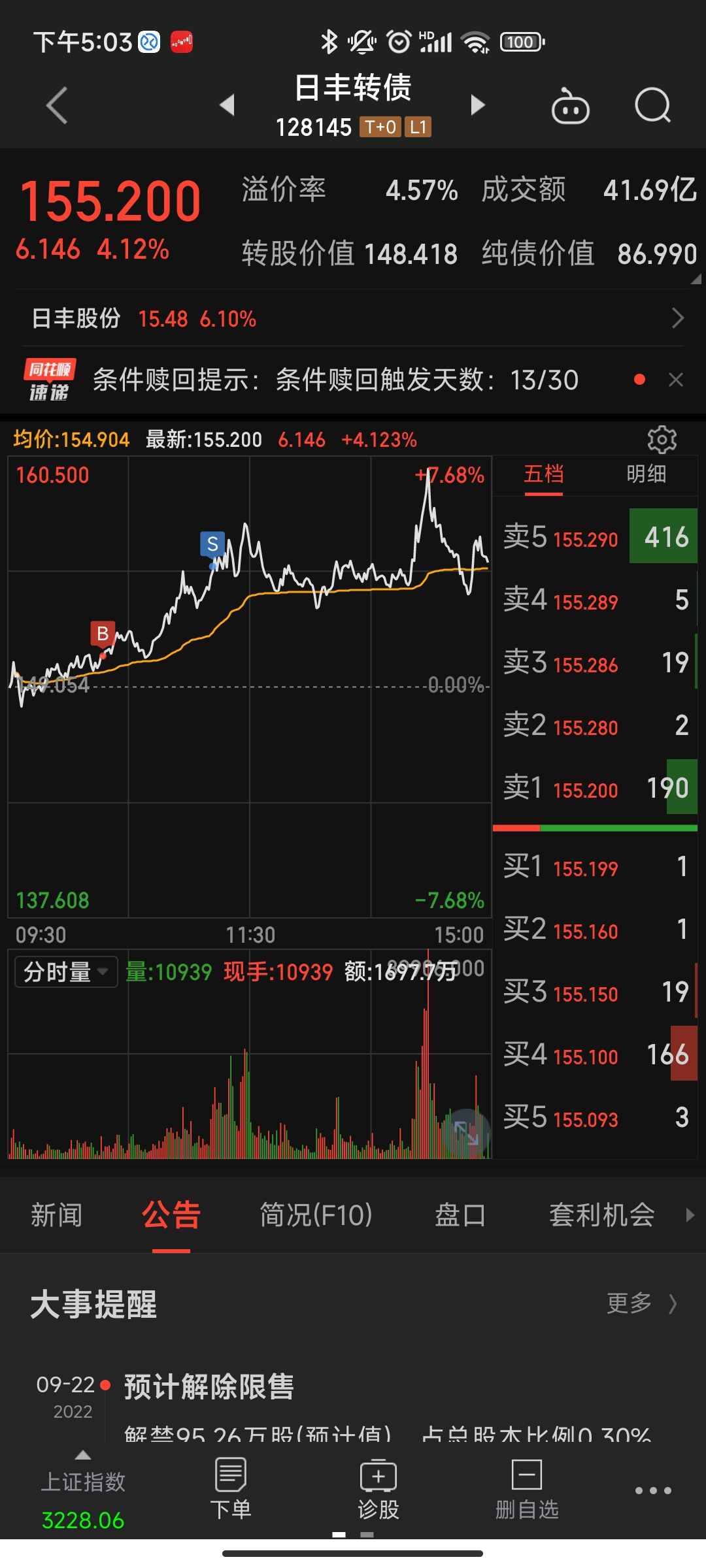Open the 套利机会 tab
Image resolution: width=706 pixels, height=1568 pixels.
[x=602, y=1215]
